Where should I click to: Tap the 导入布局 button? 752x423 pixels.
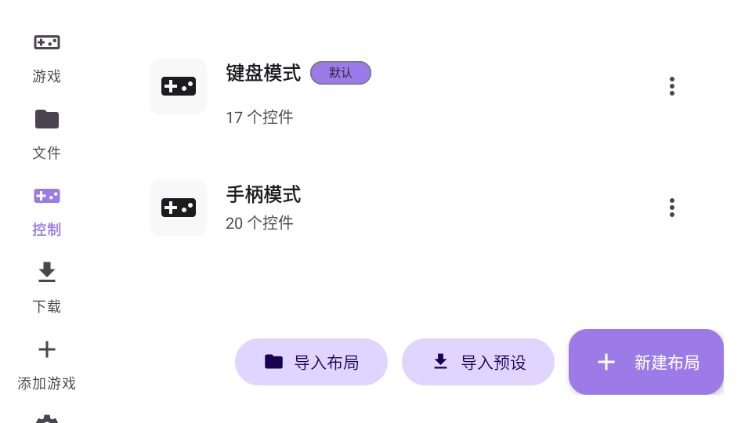click(x=311, y=362)
